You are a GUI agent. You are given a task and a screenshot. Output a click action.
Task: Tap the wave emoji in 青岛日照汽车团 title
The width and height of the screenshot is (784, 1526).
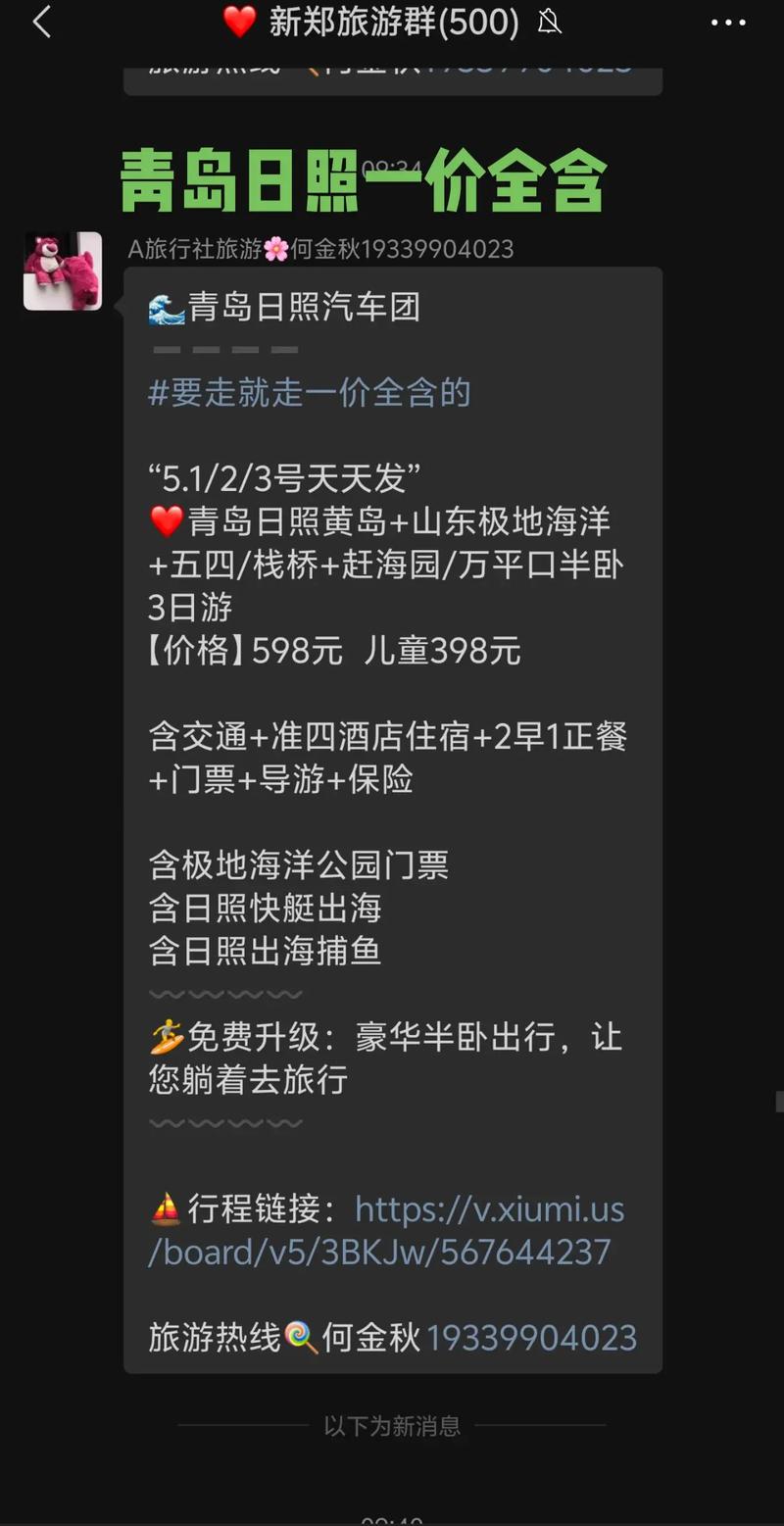[x=165, y=307]
